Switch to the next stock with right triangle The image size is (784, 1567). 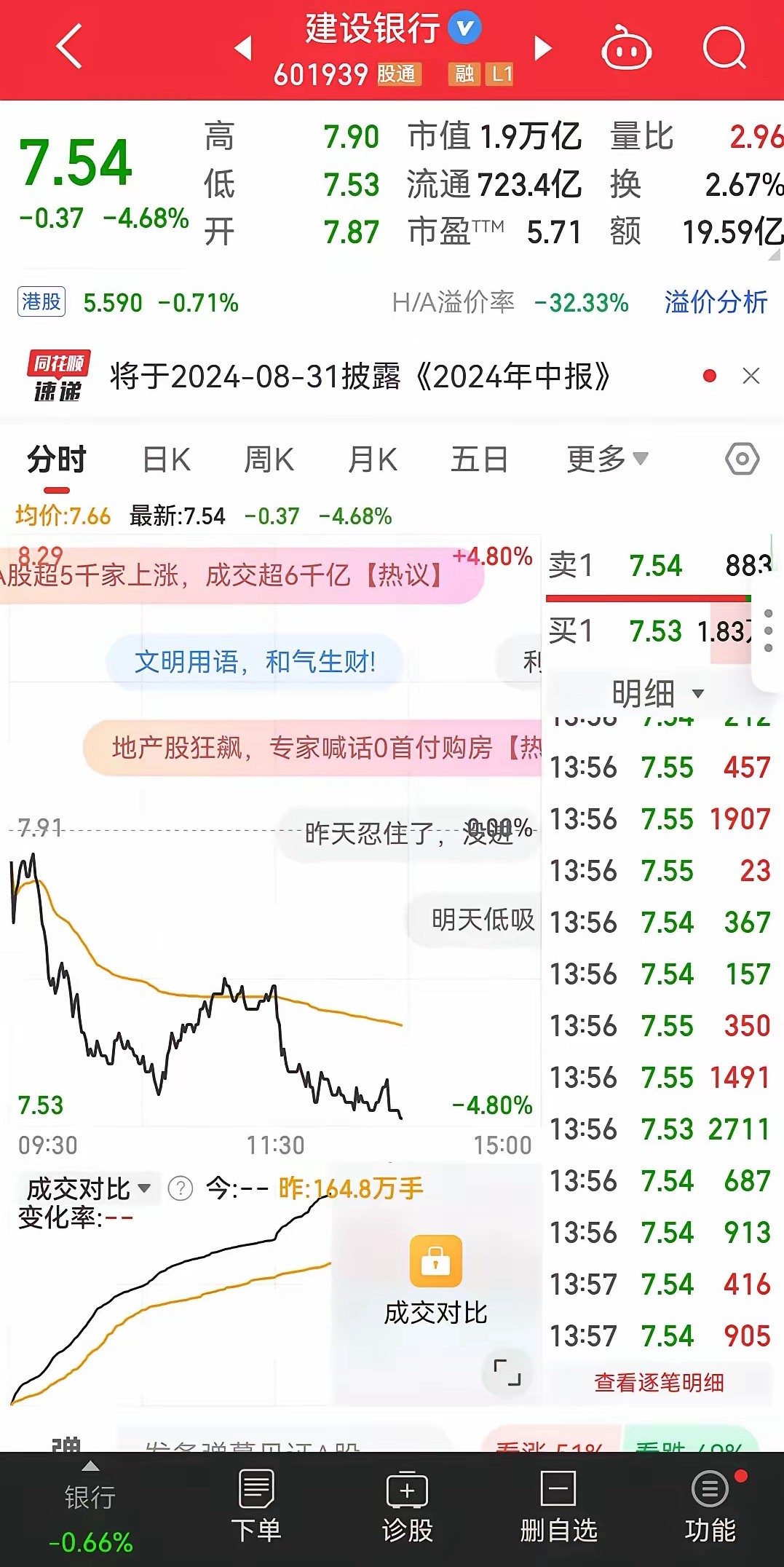[x=543, y=48]
